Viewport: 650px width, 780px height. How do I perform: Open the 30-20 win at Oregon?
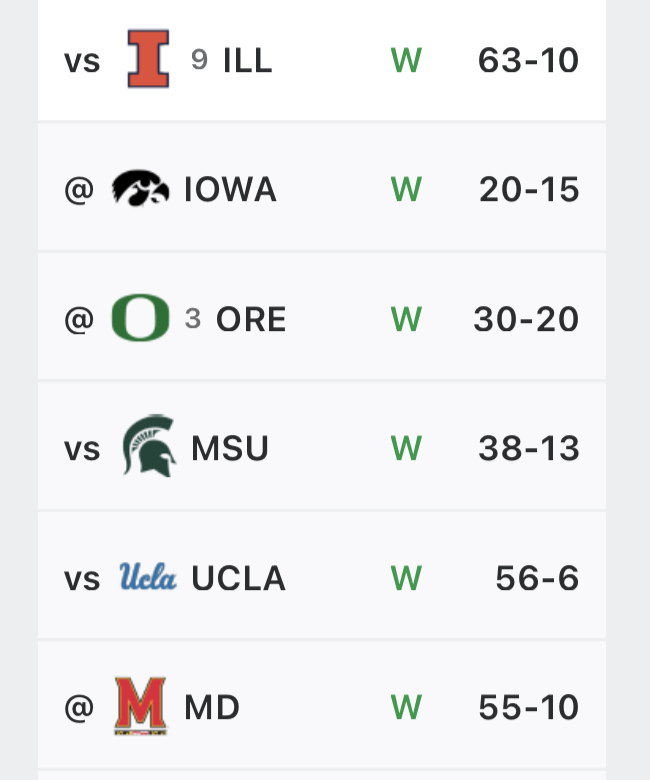point(321,319)
